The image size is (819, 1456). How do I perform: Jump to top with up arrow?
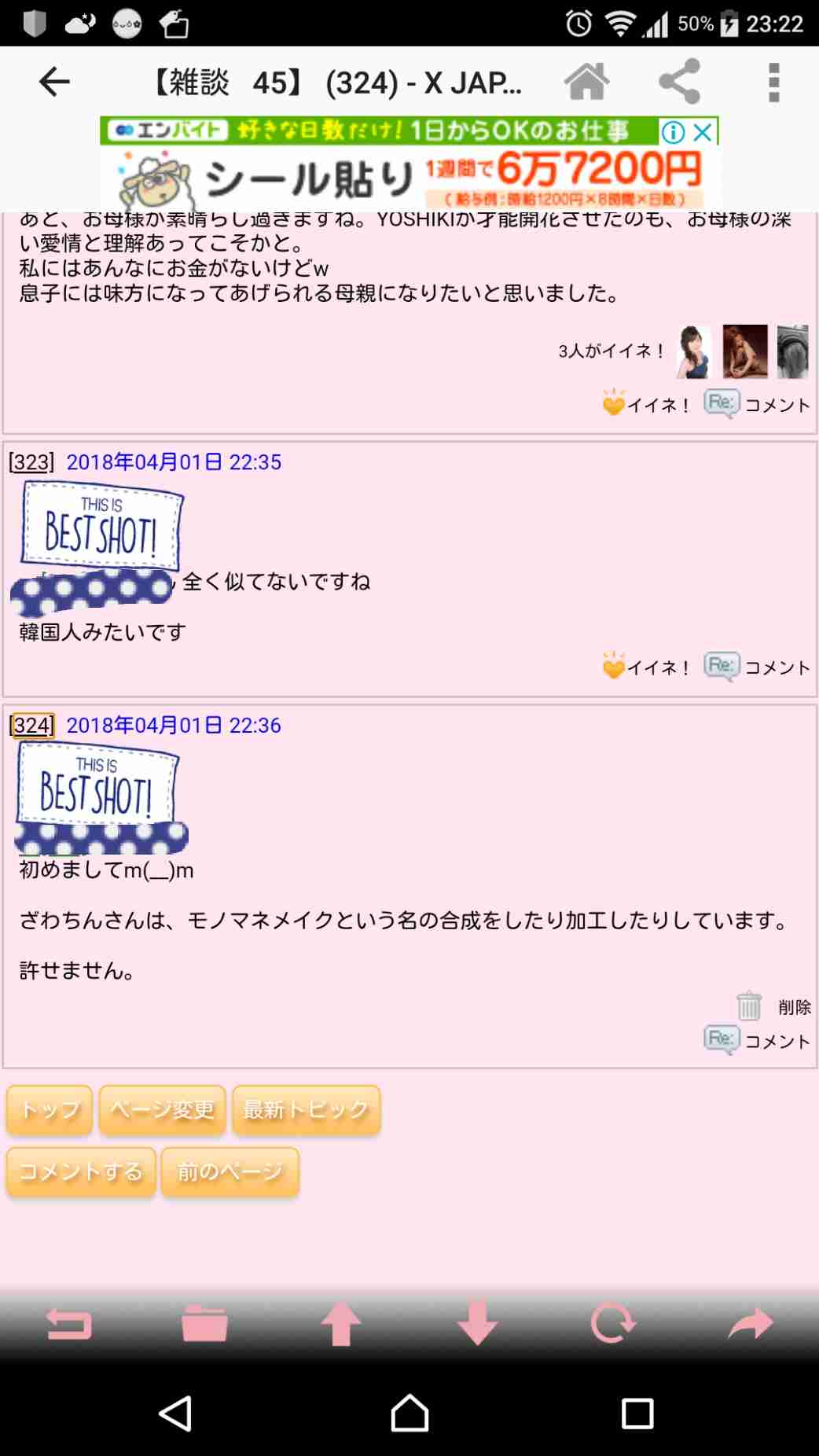341,1324
